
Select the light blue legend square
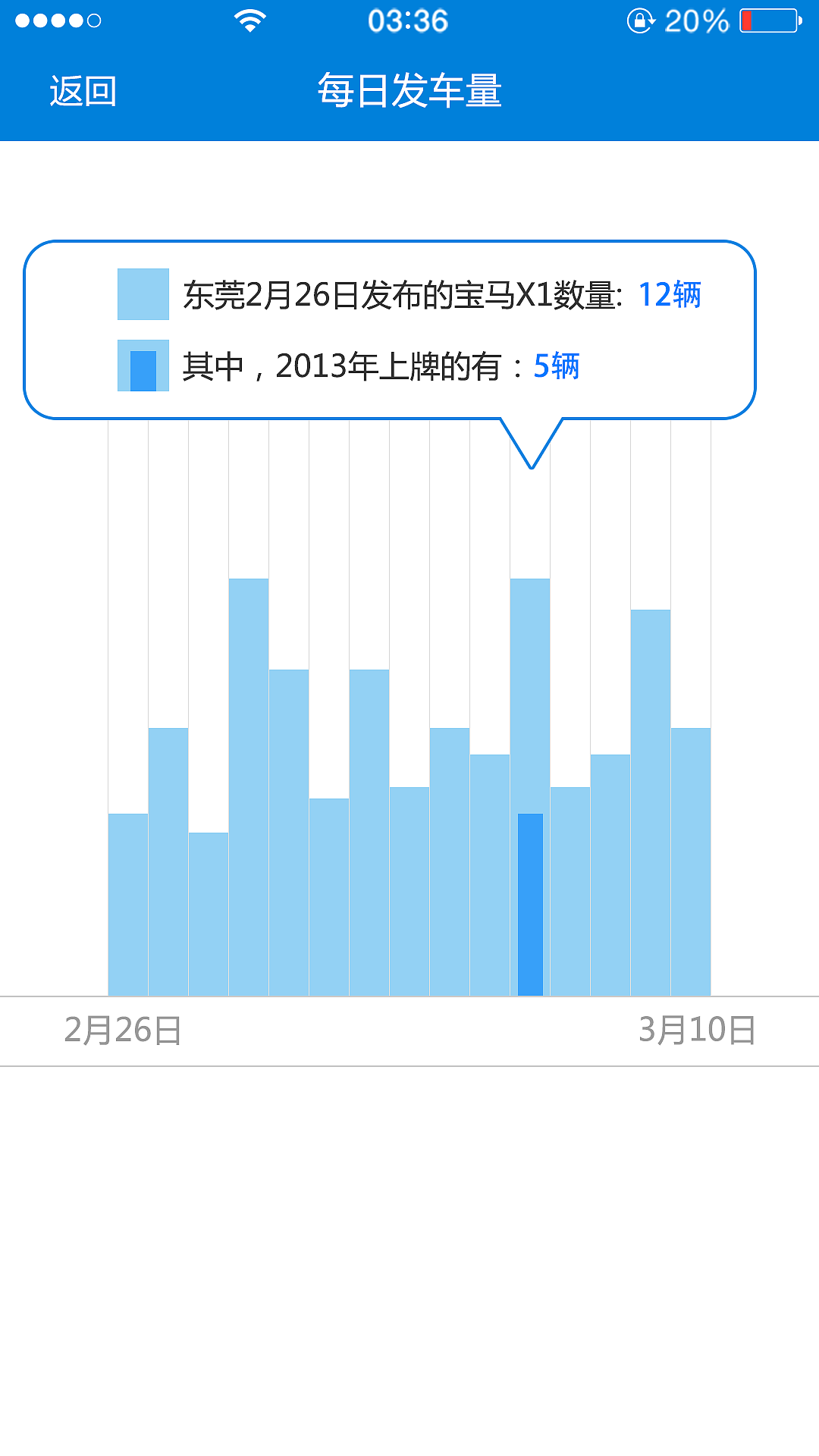point(144,294)
